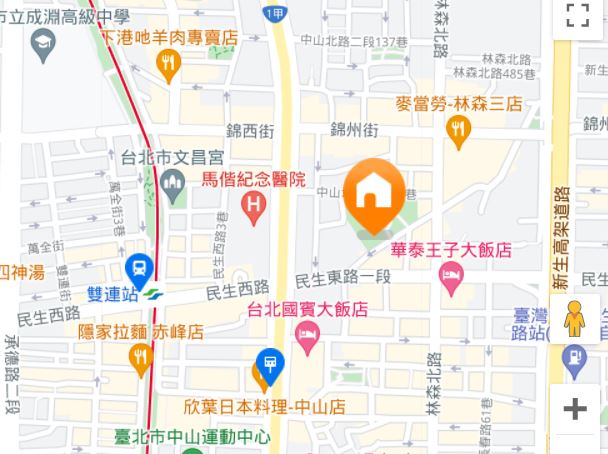Open 隱家拉麵 赤峰店 restaurant marker
Screen dimensions: 608x454
click(139, 356)
